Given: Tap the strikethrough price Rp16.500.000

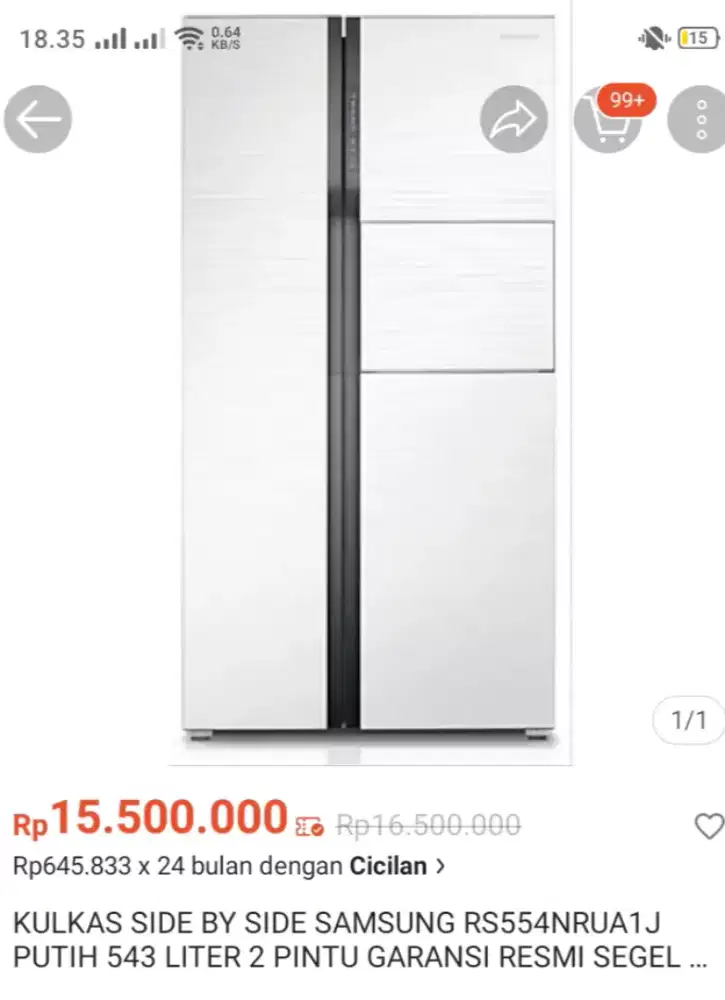Looking at the screenshot, I should coord(428,826).
